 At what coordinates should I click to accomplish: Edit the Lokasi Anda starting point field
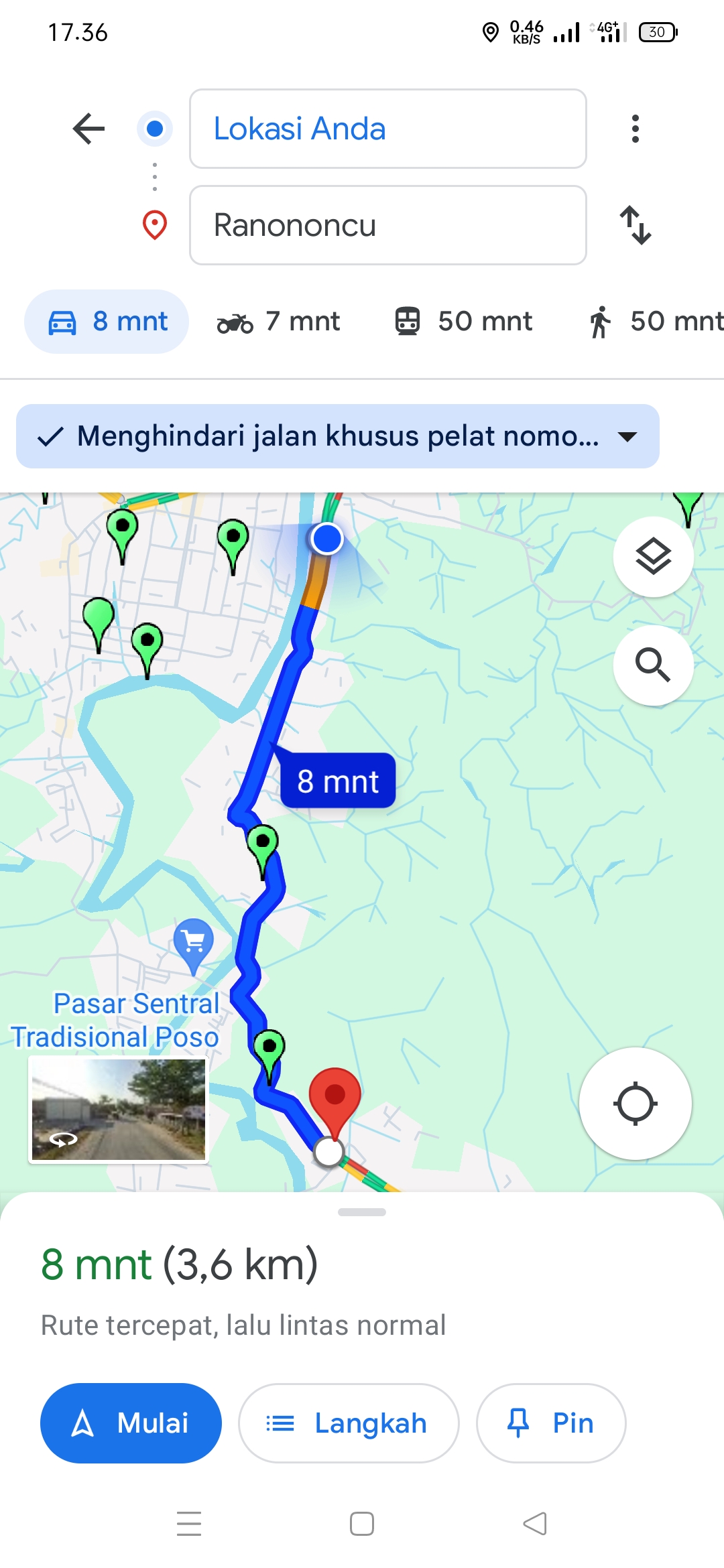pos(388,129)
